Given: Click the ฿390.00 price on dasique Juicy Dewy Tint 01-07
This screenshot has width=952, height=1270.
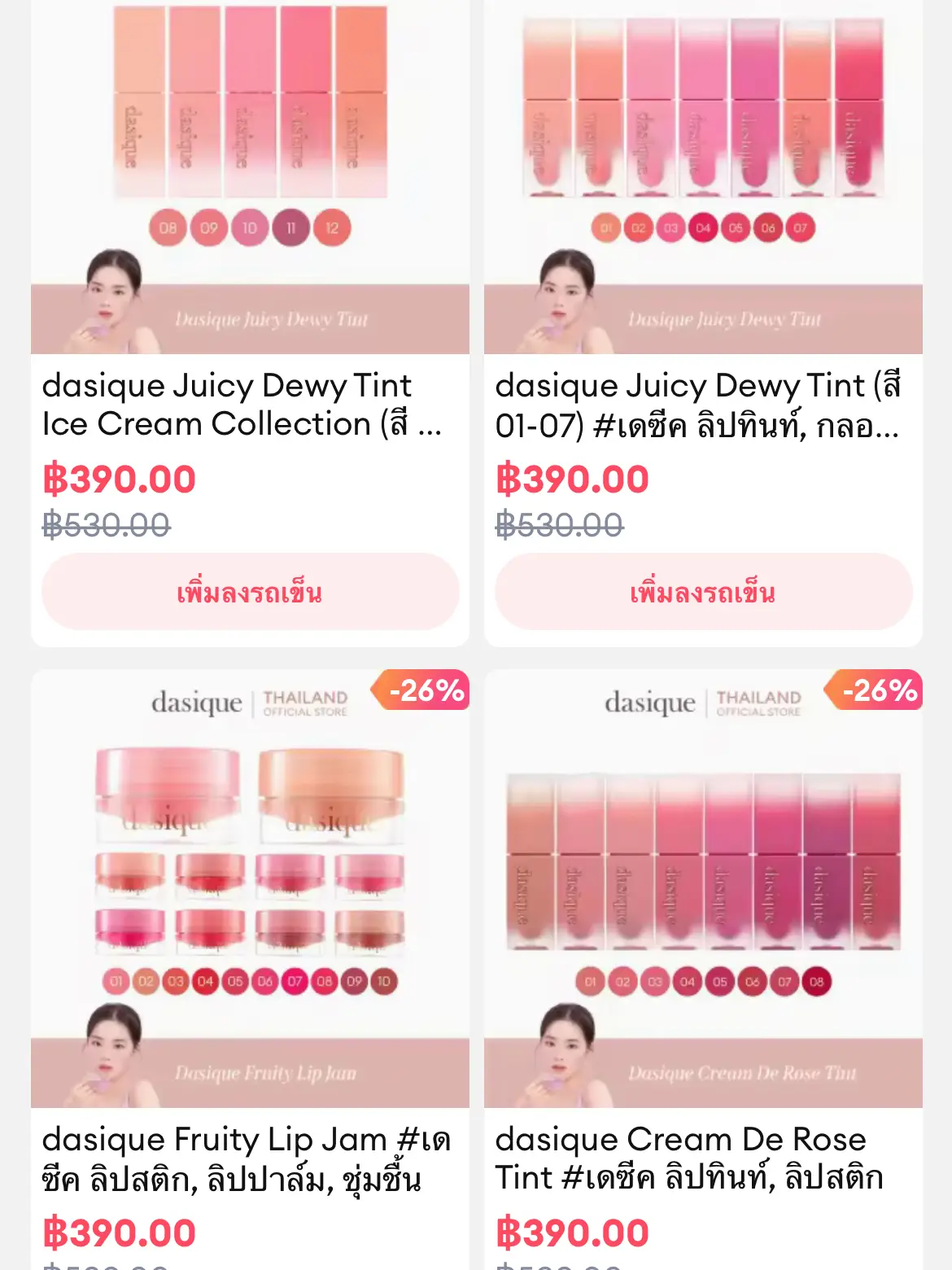Looking at the screenshot, I should tap(574, 480).
